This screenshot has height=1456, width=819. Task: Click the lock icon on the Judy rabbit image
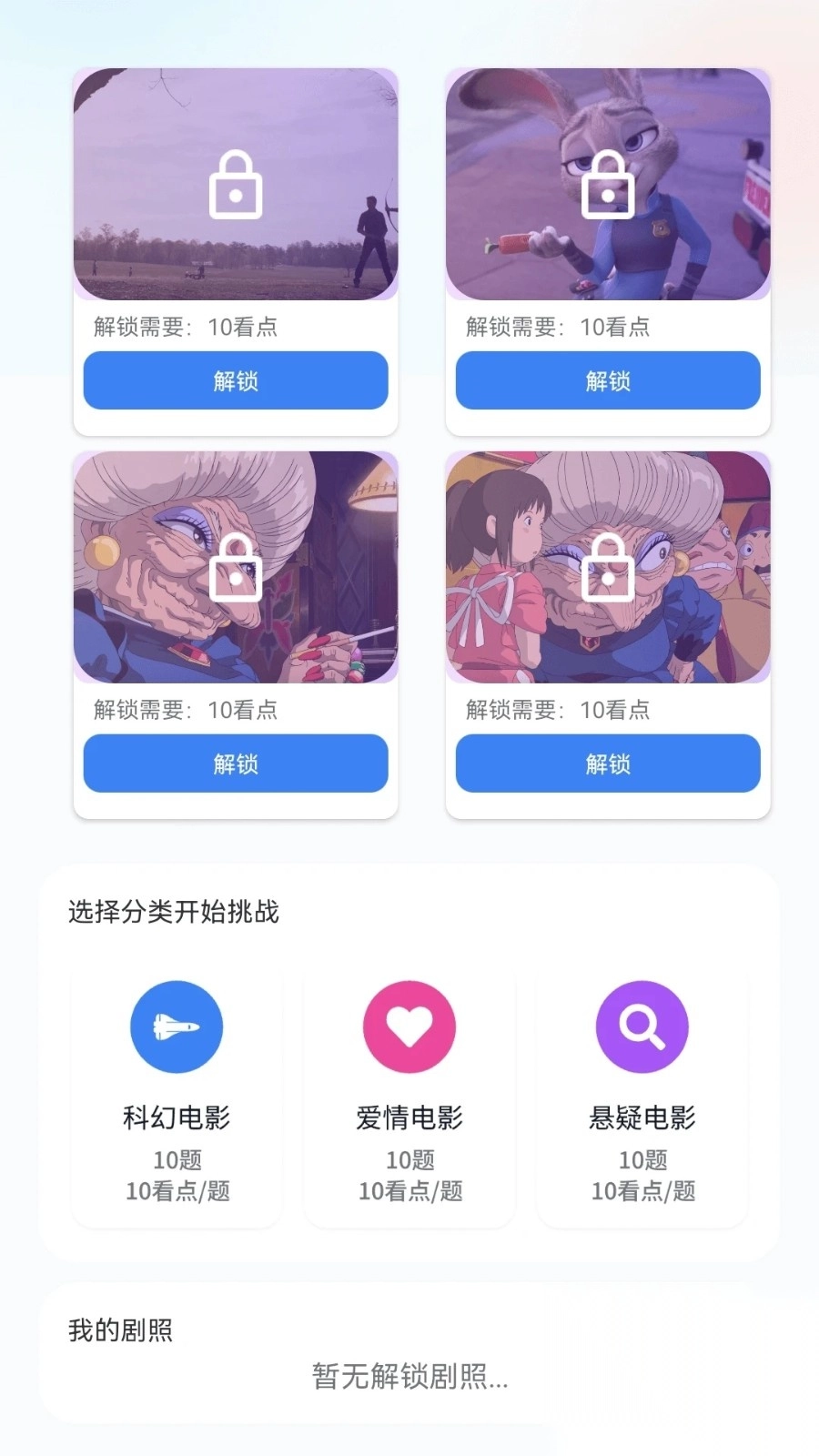tap(608, 184)
